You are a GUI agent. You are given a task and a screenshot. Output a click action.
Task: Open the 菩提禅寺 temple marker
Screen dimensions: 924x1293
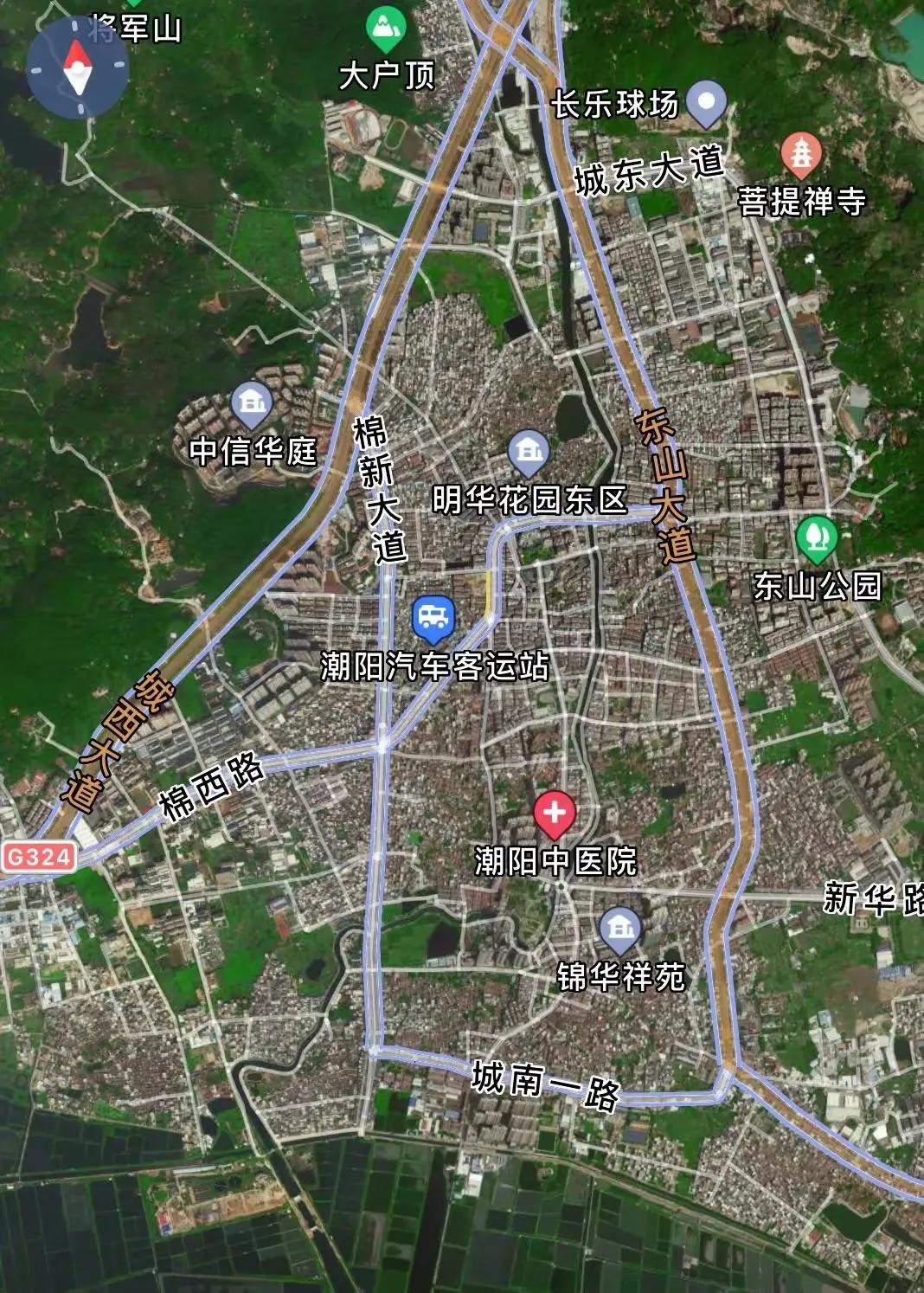point(801,153)
